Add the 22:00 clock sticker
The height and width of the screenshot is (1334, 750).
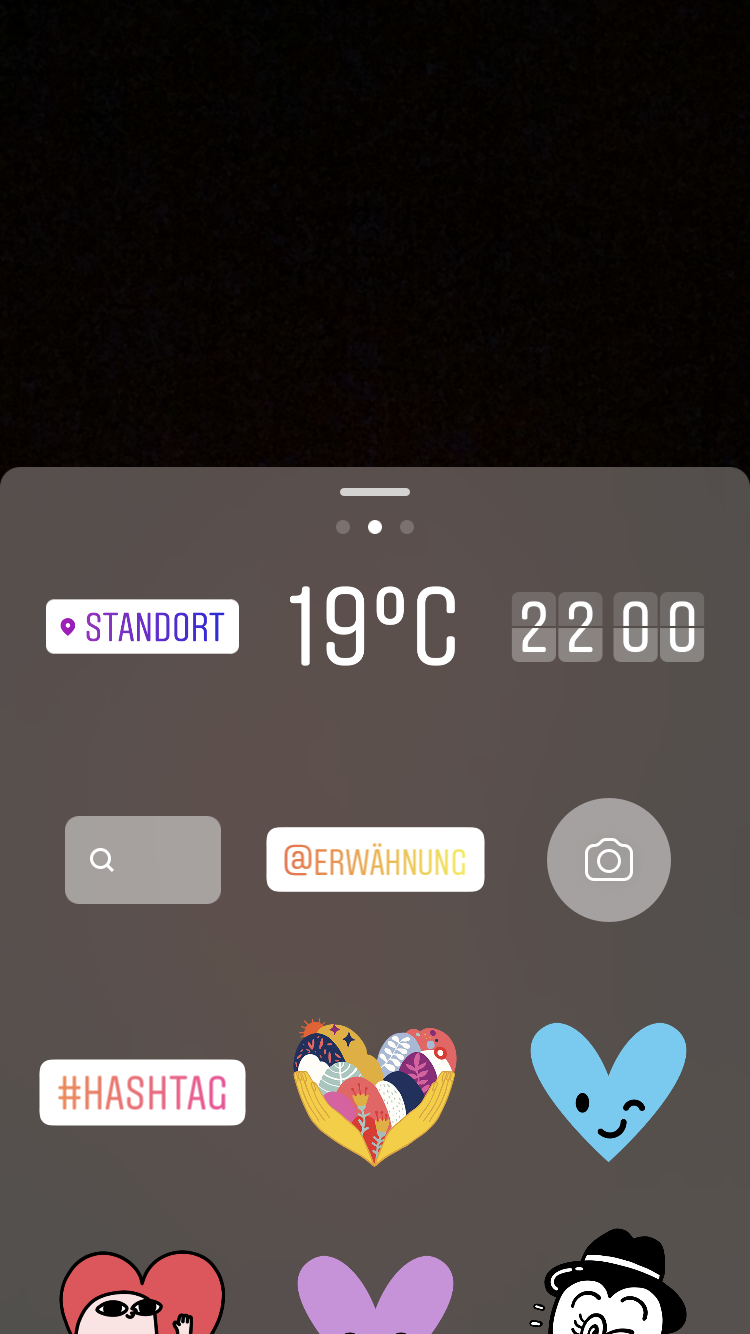coord(608,627)
